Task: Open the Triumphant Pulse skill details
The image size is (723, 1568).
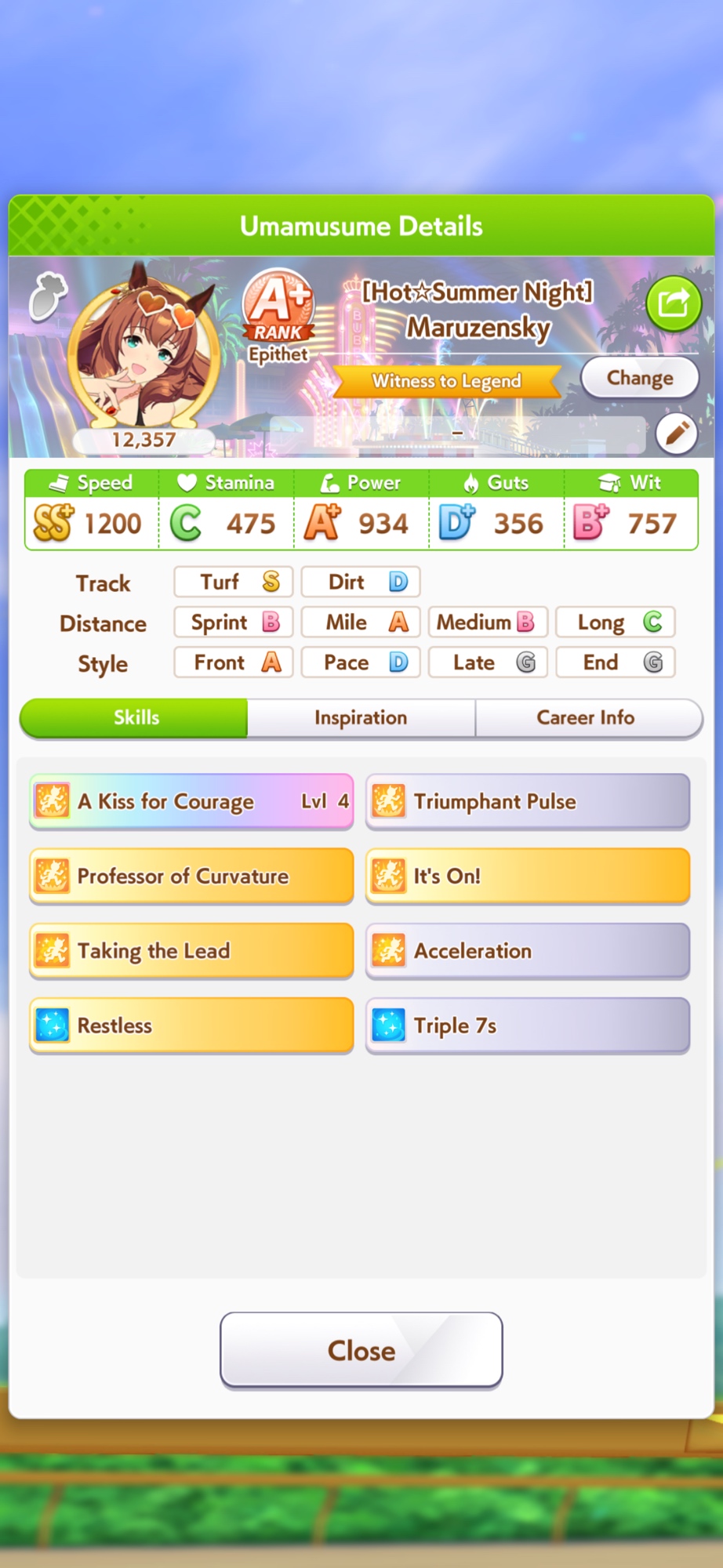Action: click(528, 801)
